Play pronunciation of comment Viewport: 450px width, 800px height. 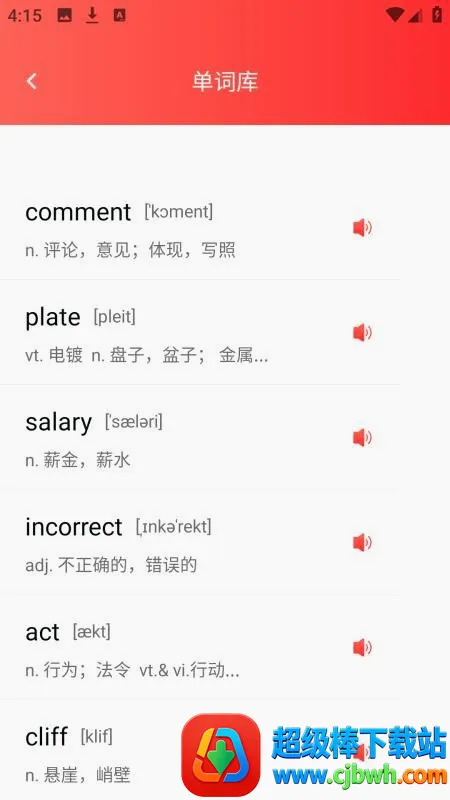pyautogui.click(x=362, y=228)
